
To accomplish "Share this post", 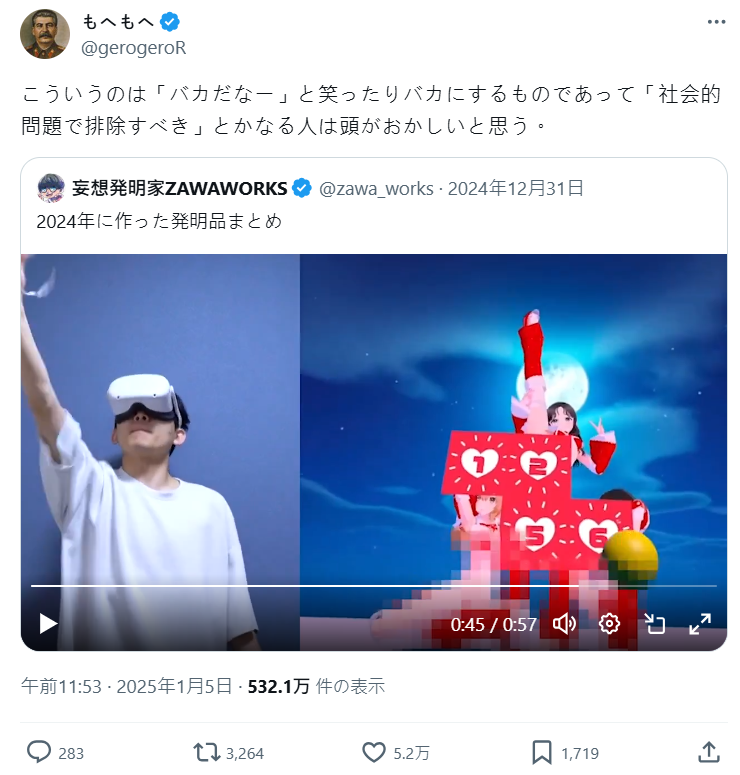I will (707, 752).
